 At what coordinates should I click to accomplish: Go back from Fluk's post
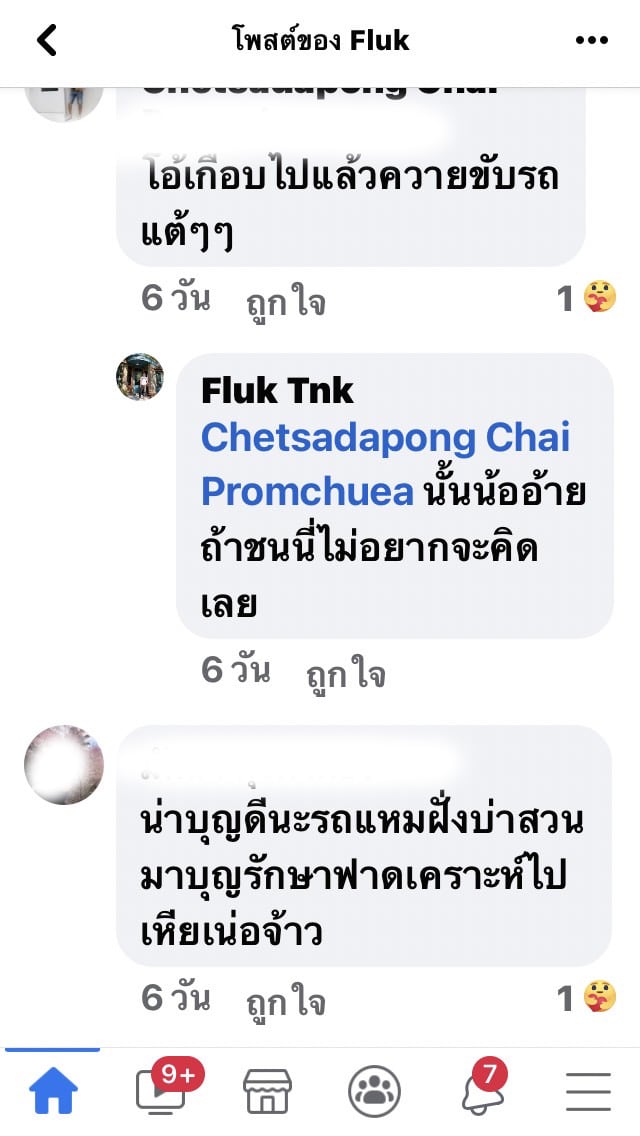[x=47, y=41]
